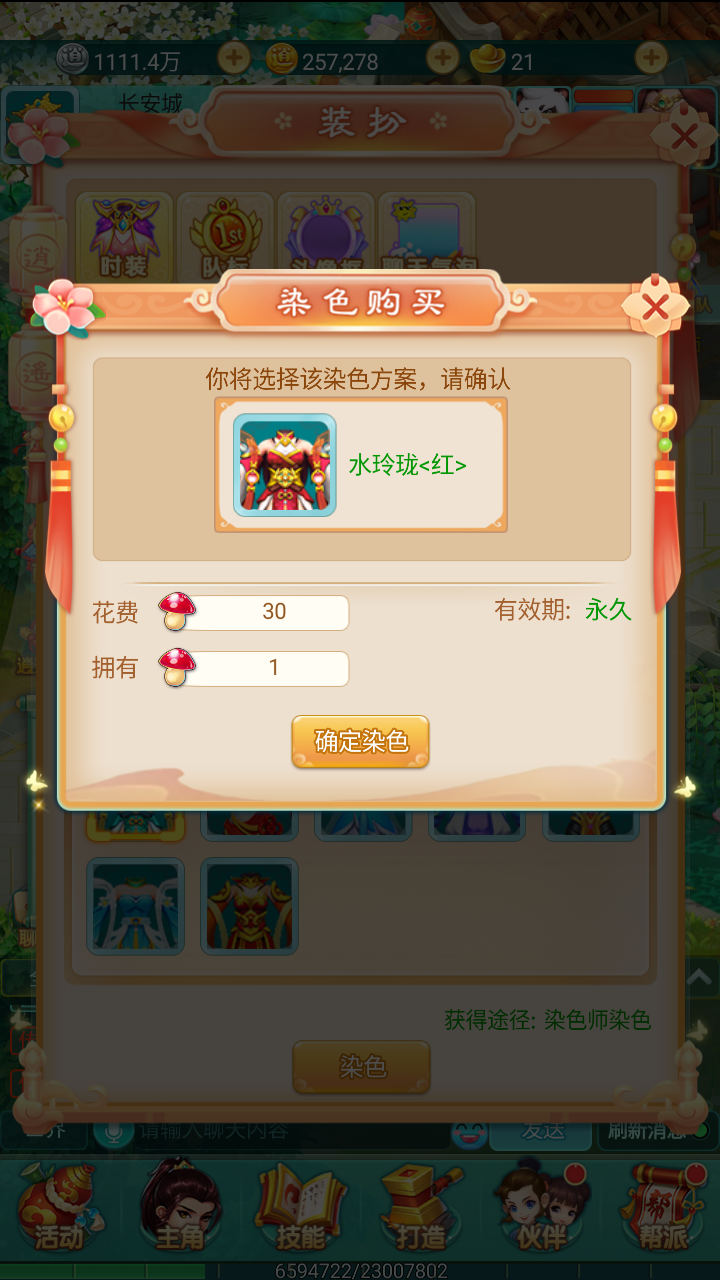Viewport: 720px width, 1280px height.
Task: Close the 染色购买 dialog
Action: (x=655, y=307)
